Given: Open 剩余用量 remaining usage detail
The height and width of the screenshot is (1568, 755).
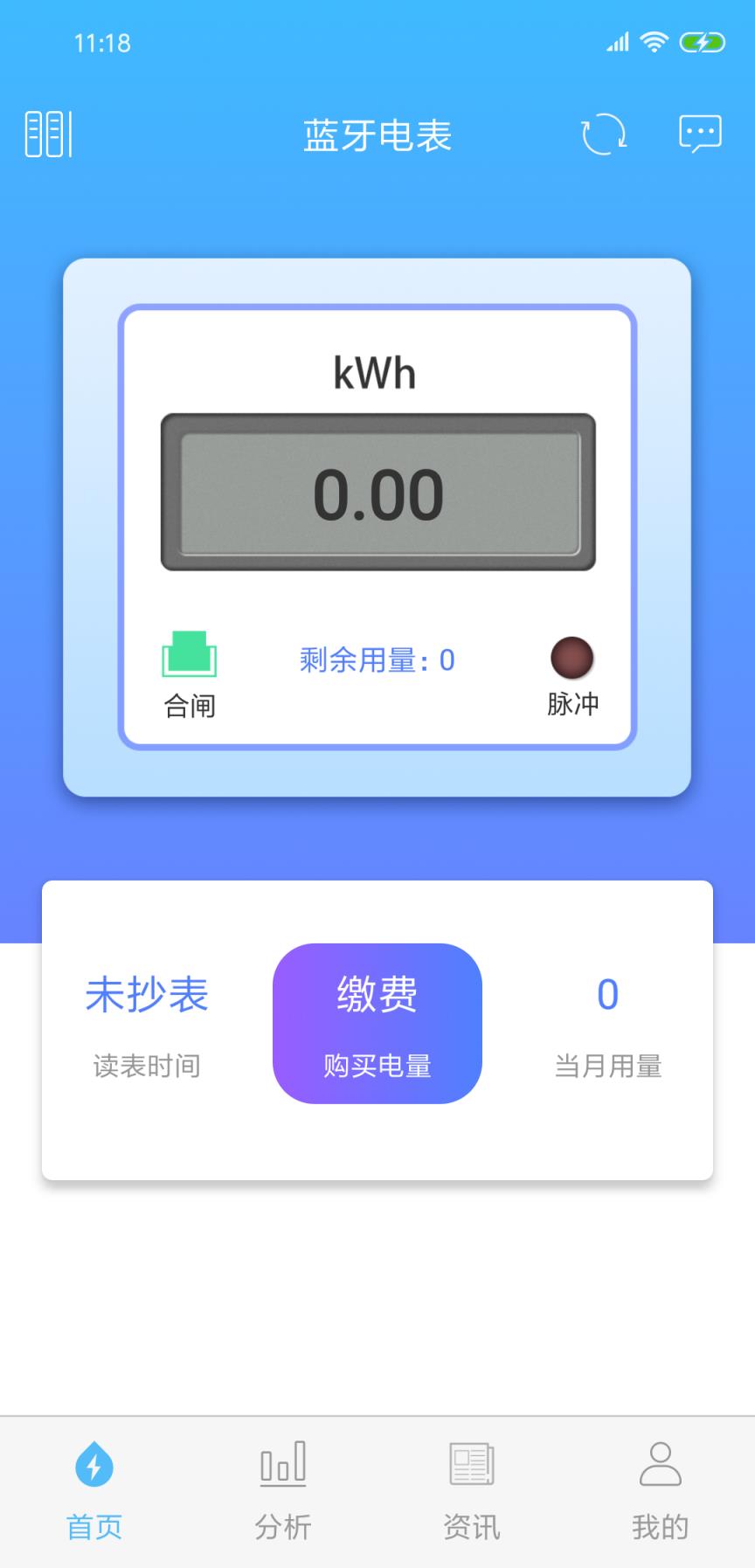Looking at the screenshot, I should coord(377,661).
